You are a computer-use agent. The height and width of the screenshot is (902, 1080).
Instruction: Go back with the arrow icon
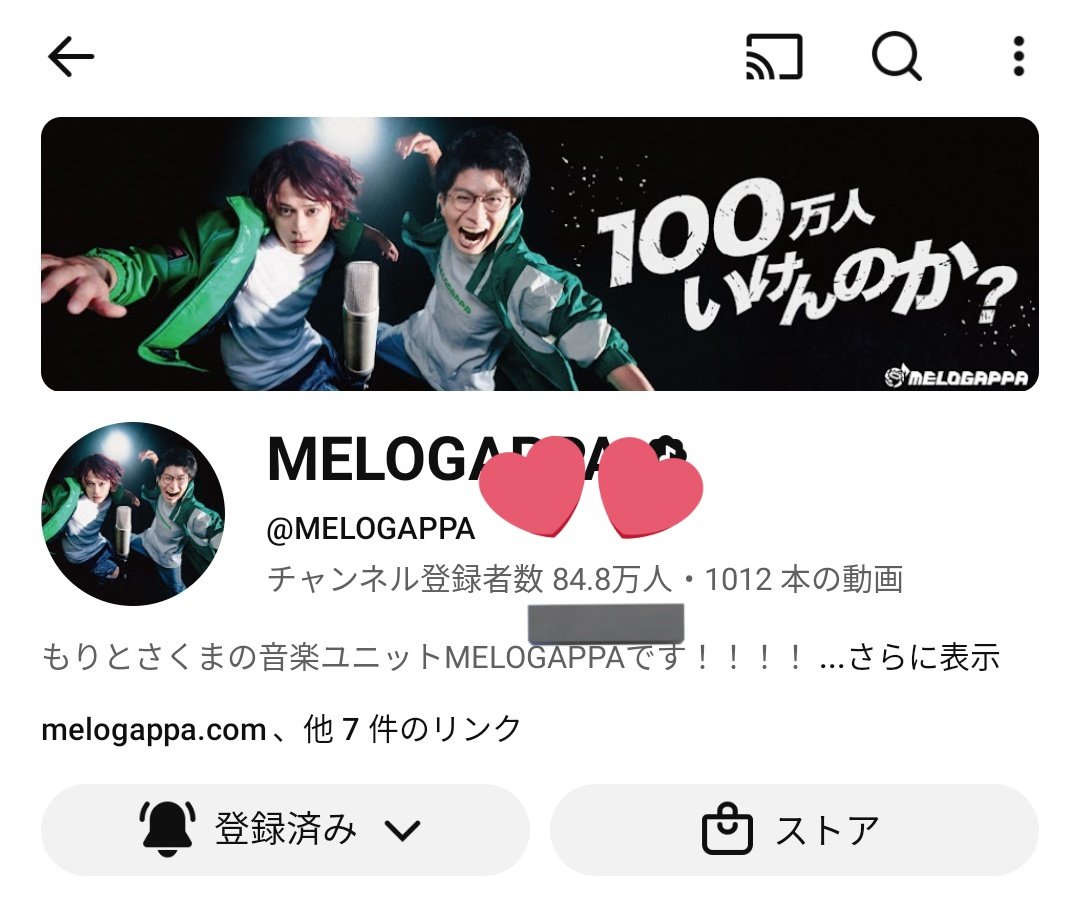click(x=71, y=58)
